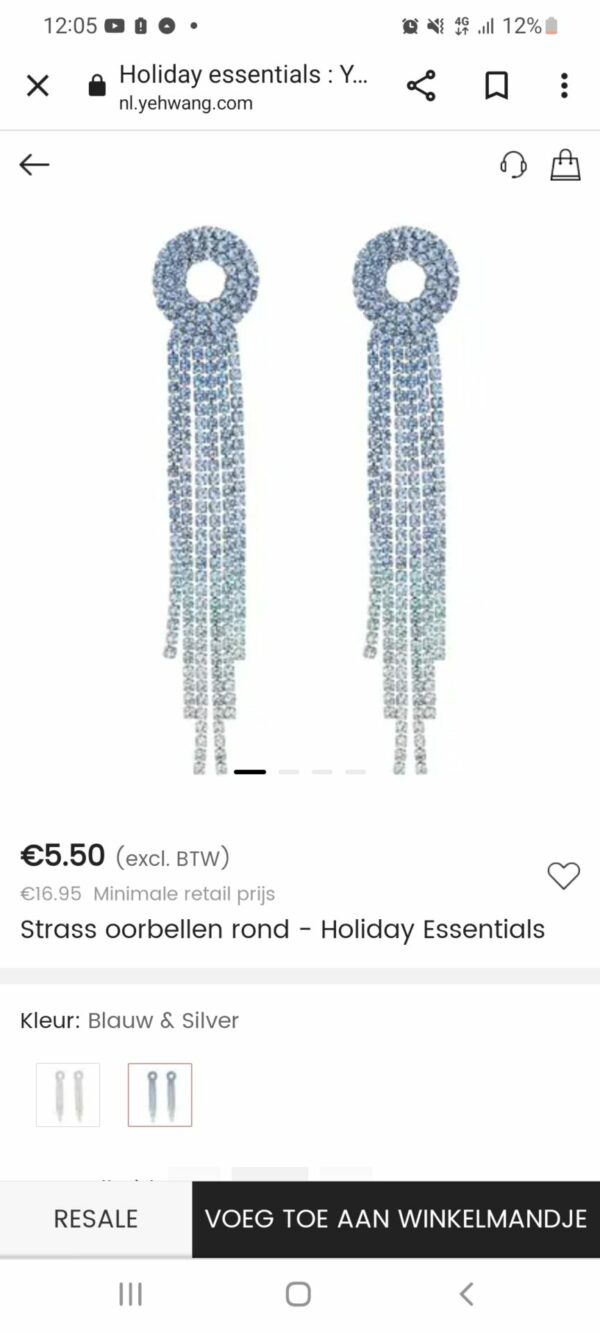Select the Blauw & Silver variant

click(x=160, y=1095)
